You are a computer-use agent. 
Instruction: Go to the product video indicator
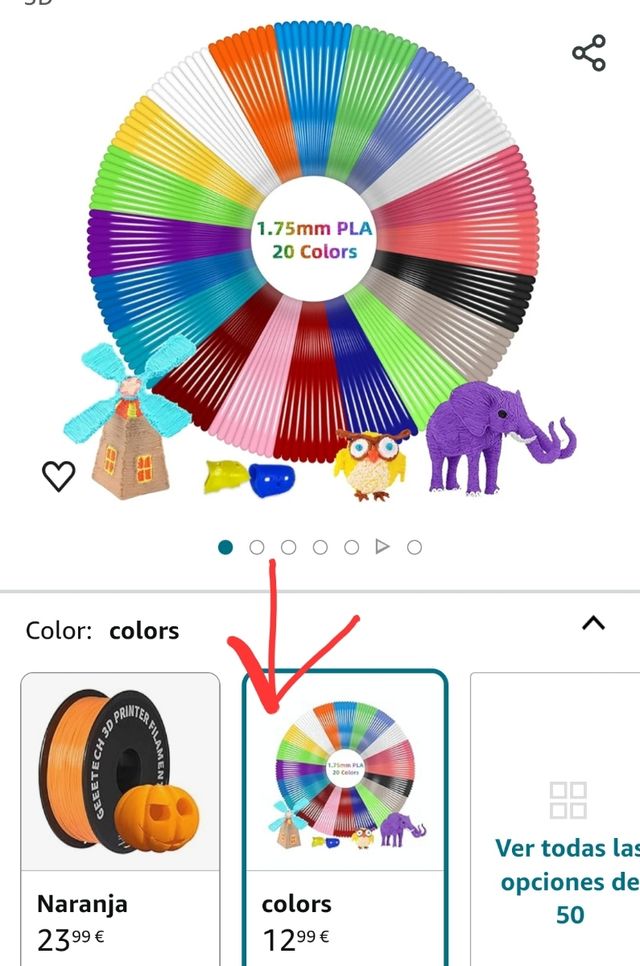[382, 547]
